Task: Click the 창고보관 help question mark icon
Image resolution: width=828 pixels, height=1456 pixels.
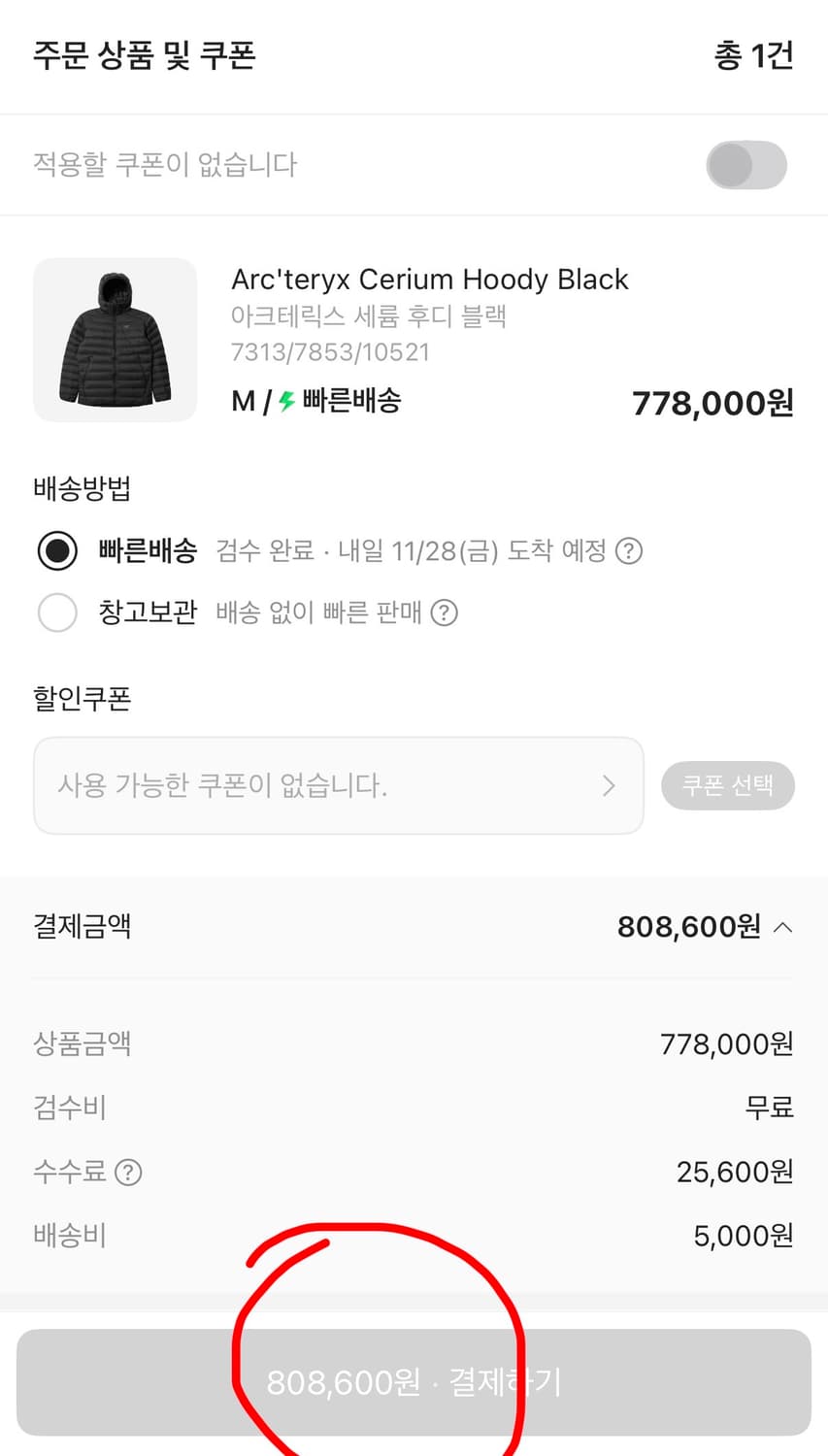Action: pyautogui.click(x=445, y=612)
